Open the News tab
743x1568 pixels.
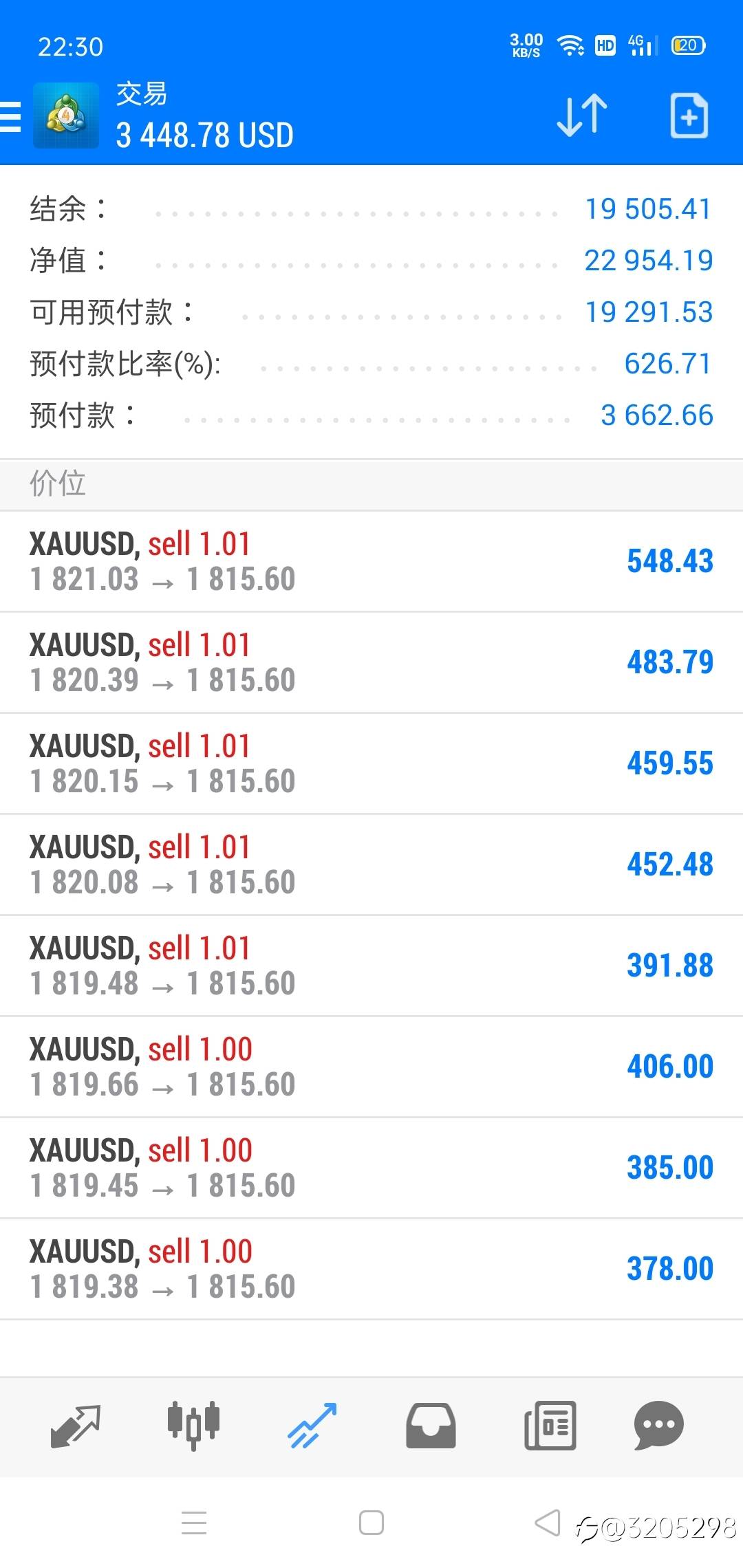click(x=550, y=1426)
